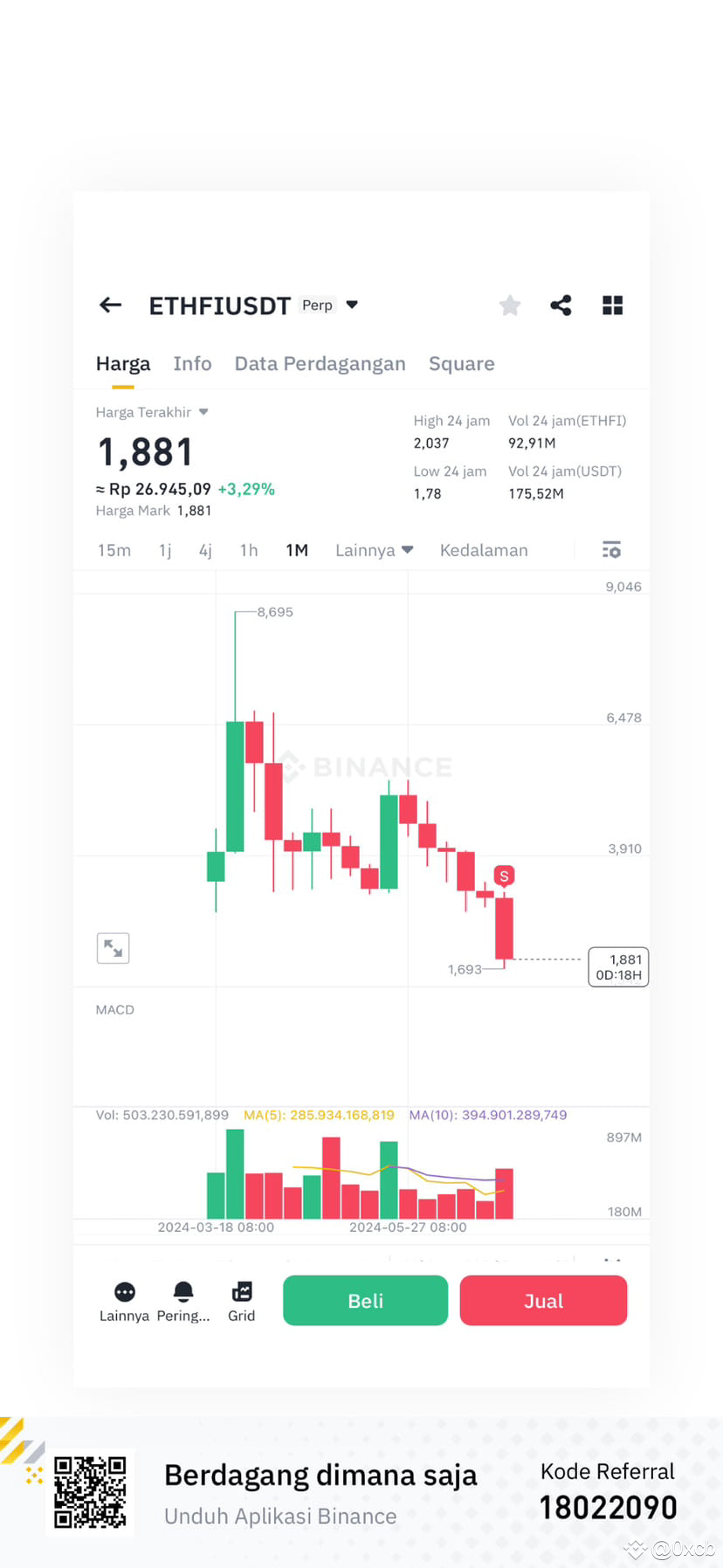Switch to the Info tab

click(192, 363)
